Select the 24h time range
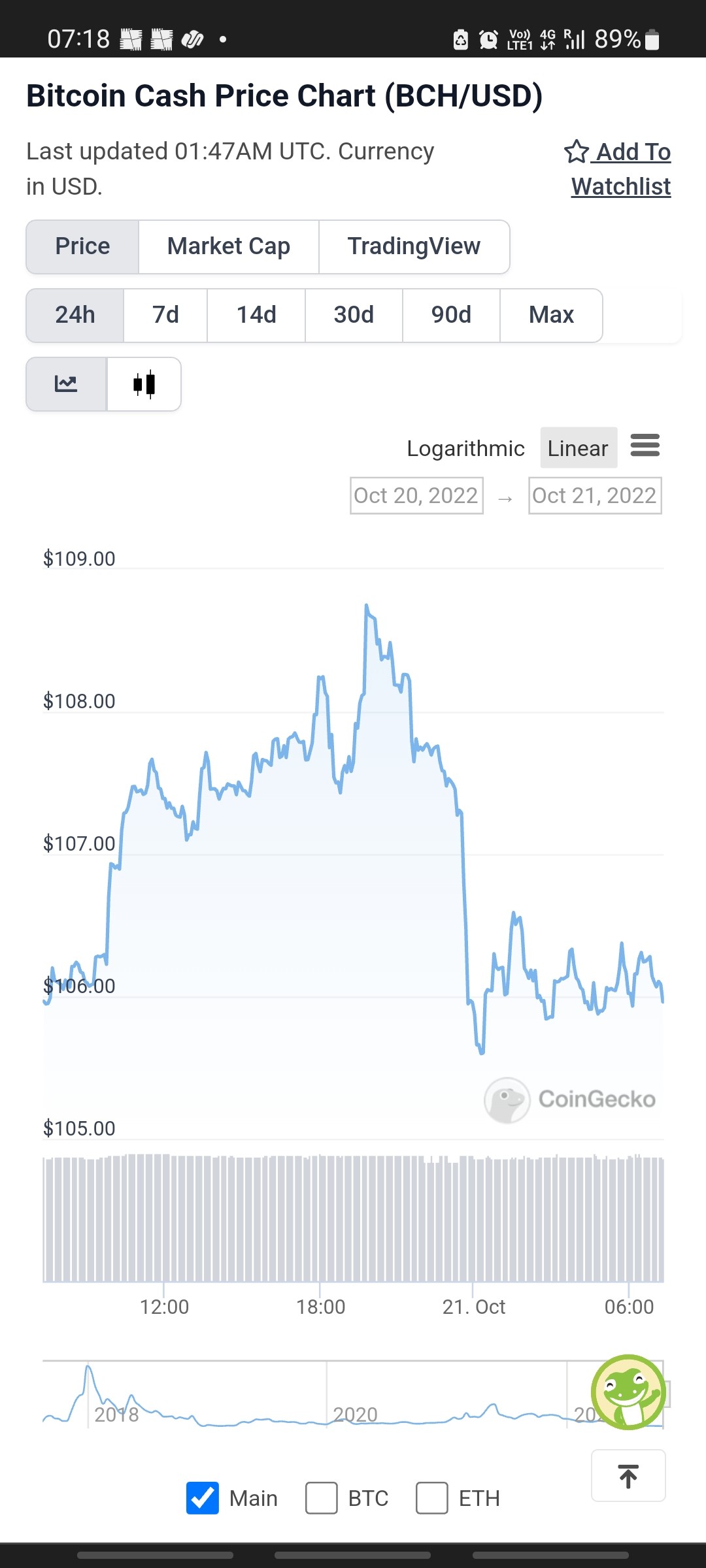 point(75,316)
